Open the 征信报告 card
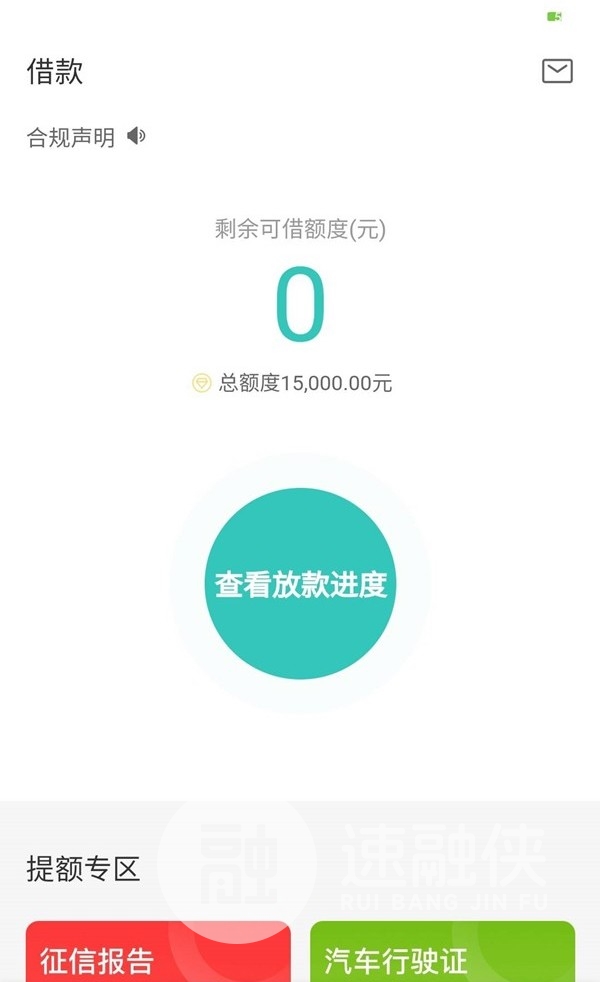 158,951
